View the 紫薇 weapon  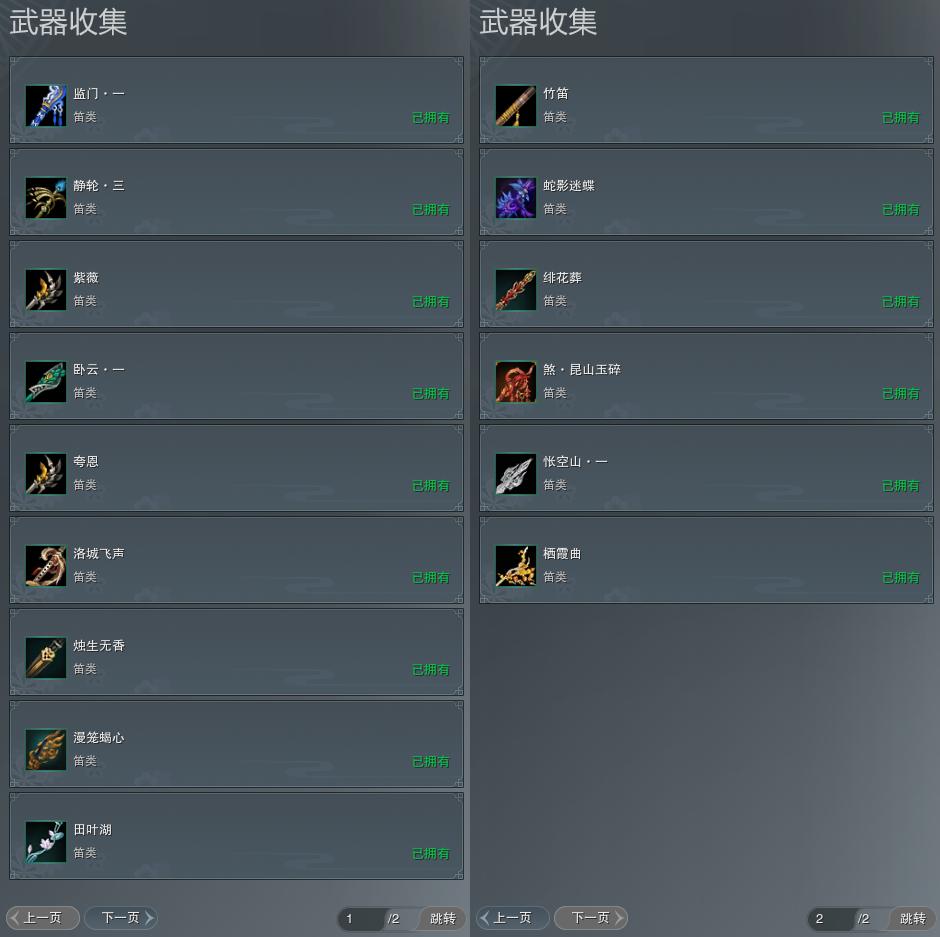point(236,285)
